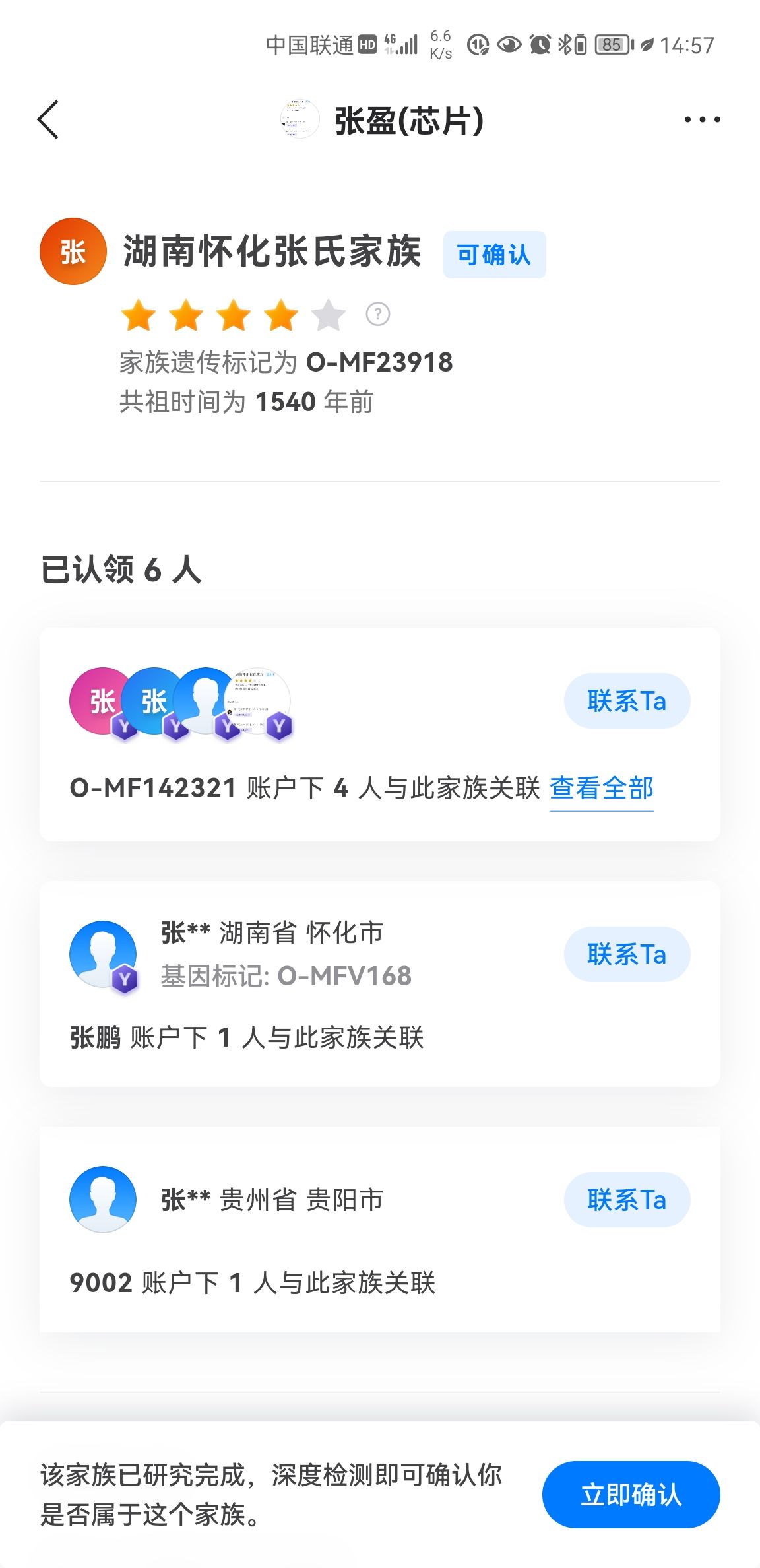Open the three-dot overflow menu
760x1568 pixels.
(x=702, y=120)
